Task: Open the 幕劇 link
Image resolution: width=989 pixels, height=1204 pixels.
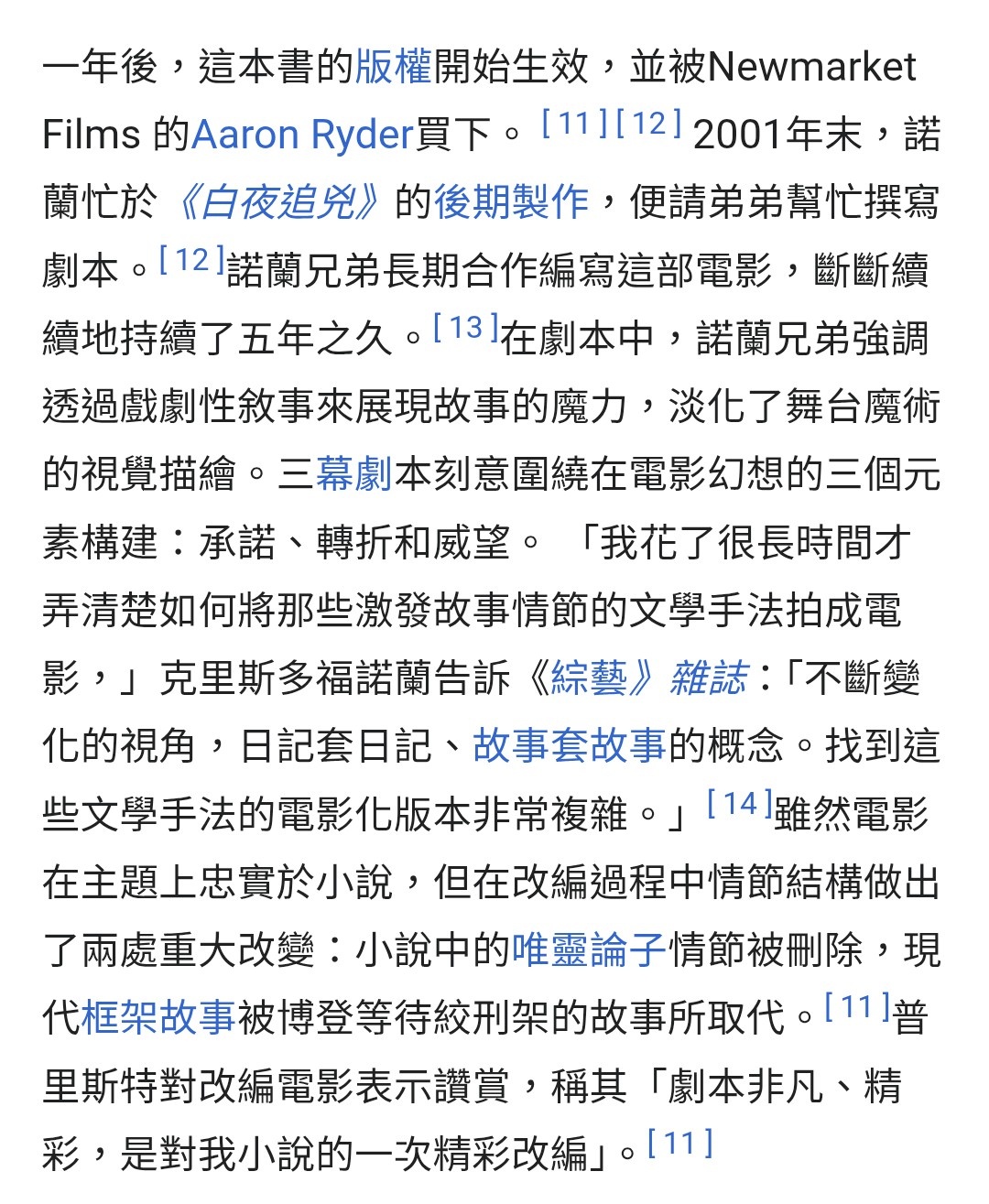Action: point(353,474)
